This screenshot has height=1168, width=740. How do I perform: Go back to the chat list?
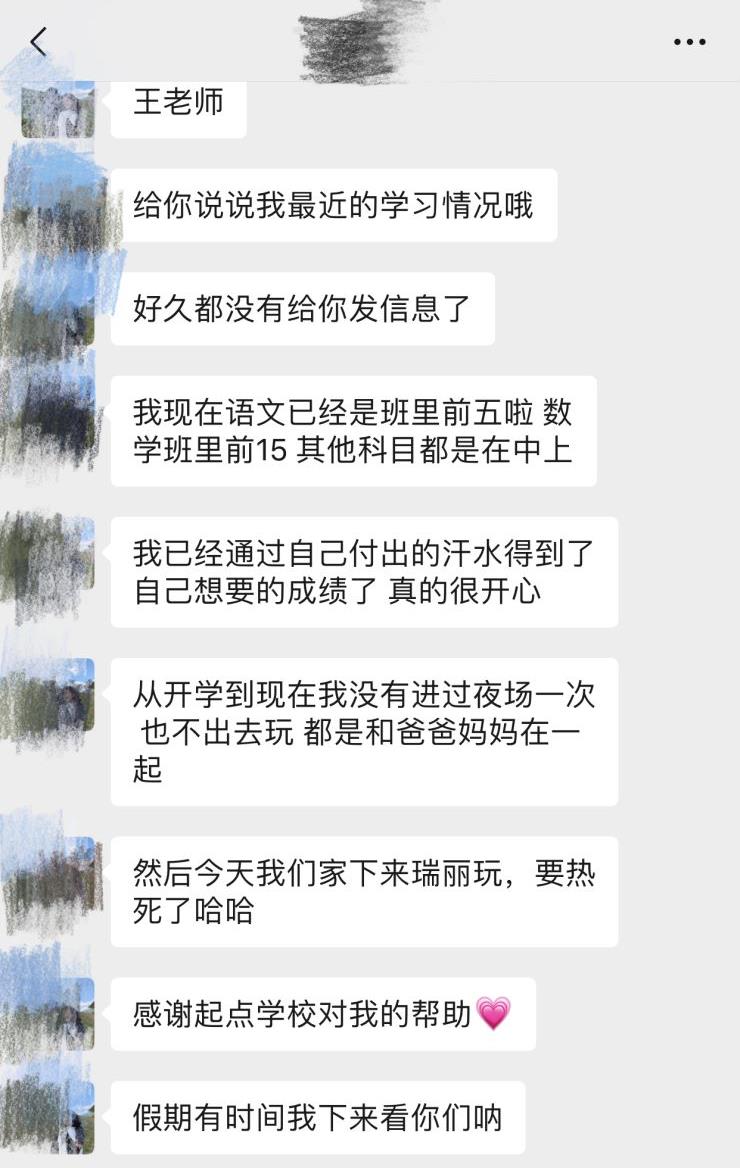click(x=38, y=42)
